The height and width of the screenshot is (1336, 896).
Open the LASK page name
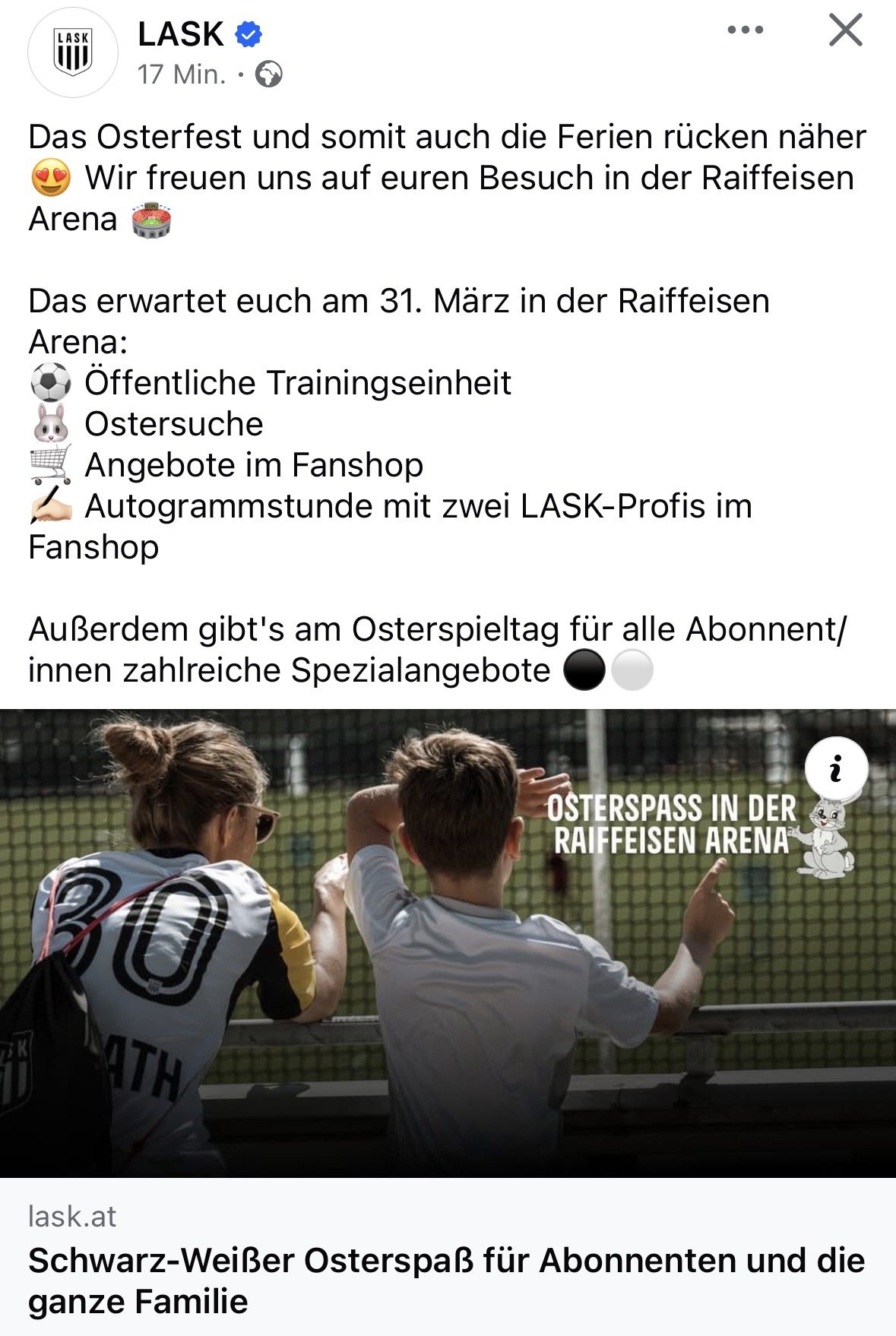[x=181, y=34]
